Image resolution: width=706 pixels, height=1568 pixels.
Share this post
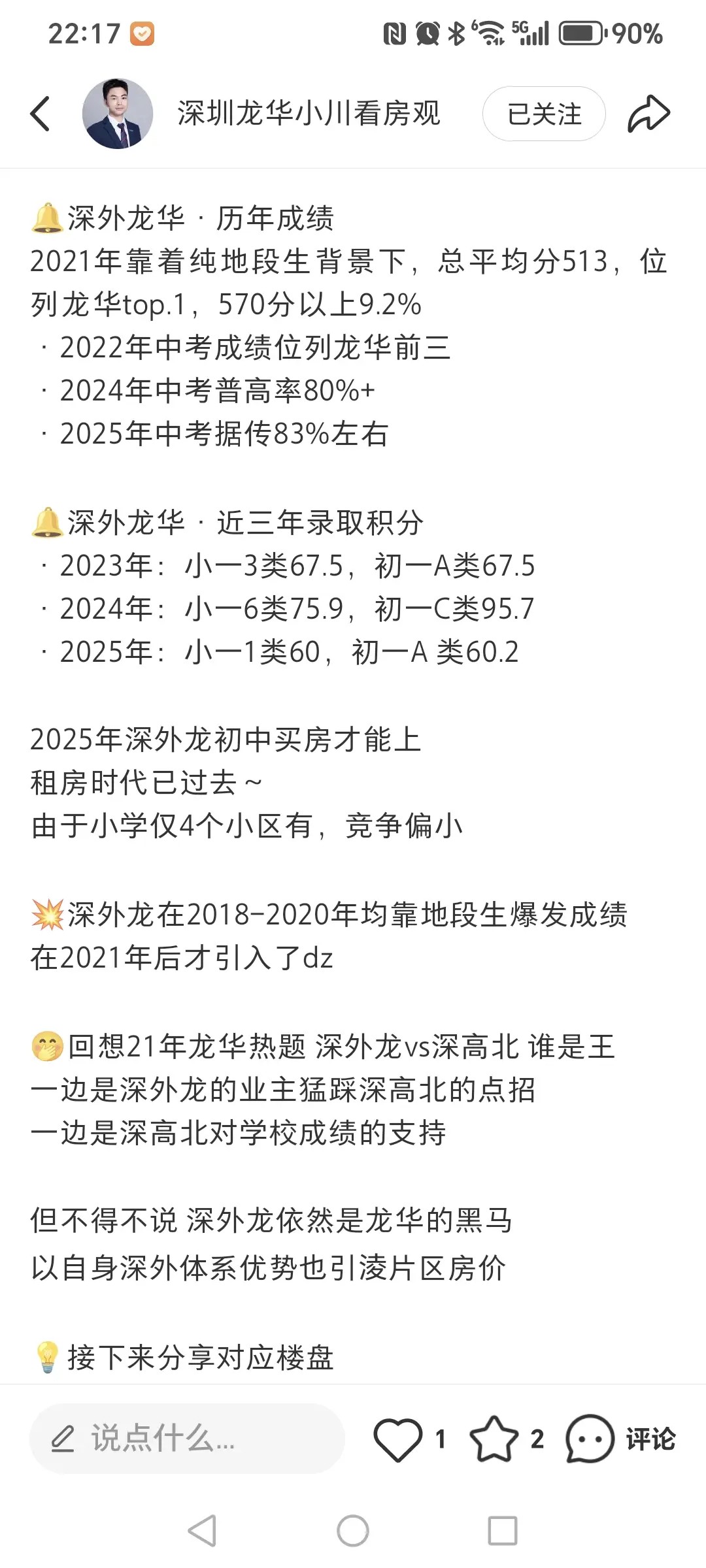(648, 114)
